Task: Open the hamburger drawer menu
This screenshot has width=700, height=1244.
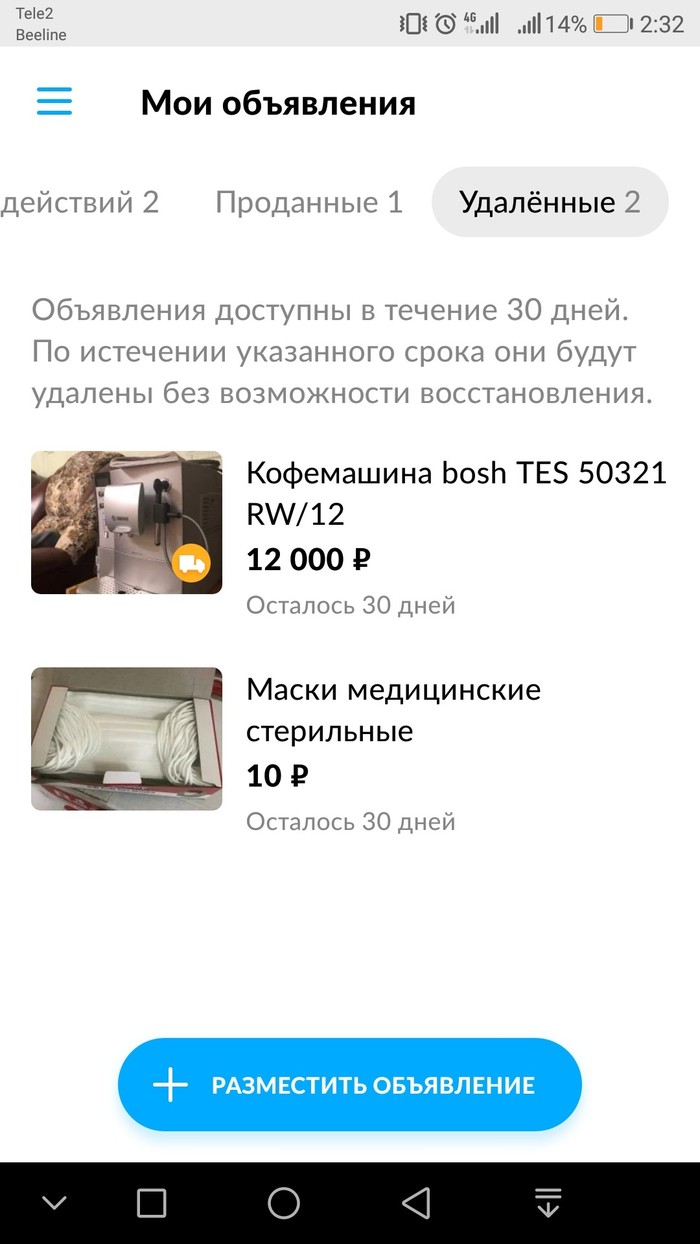Action: pos(55,101)
